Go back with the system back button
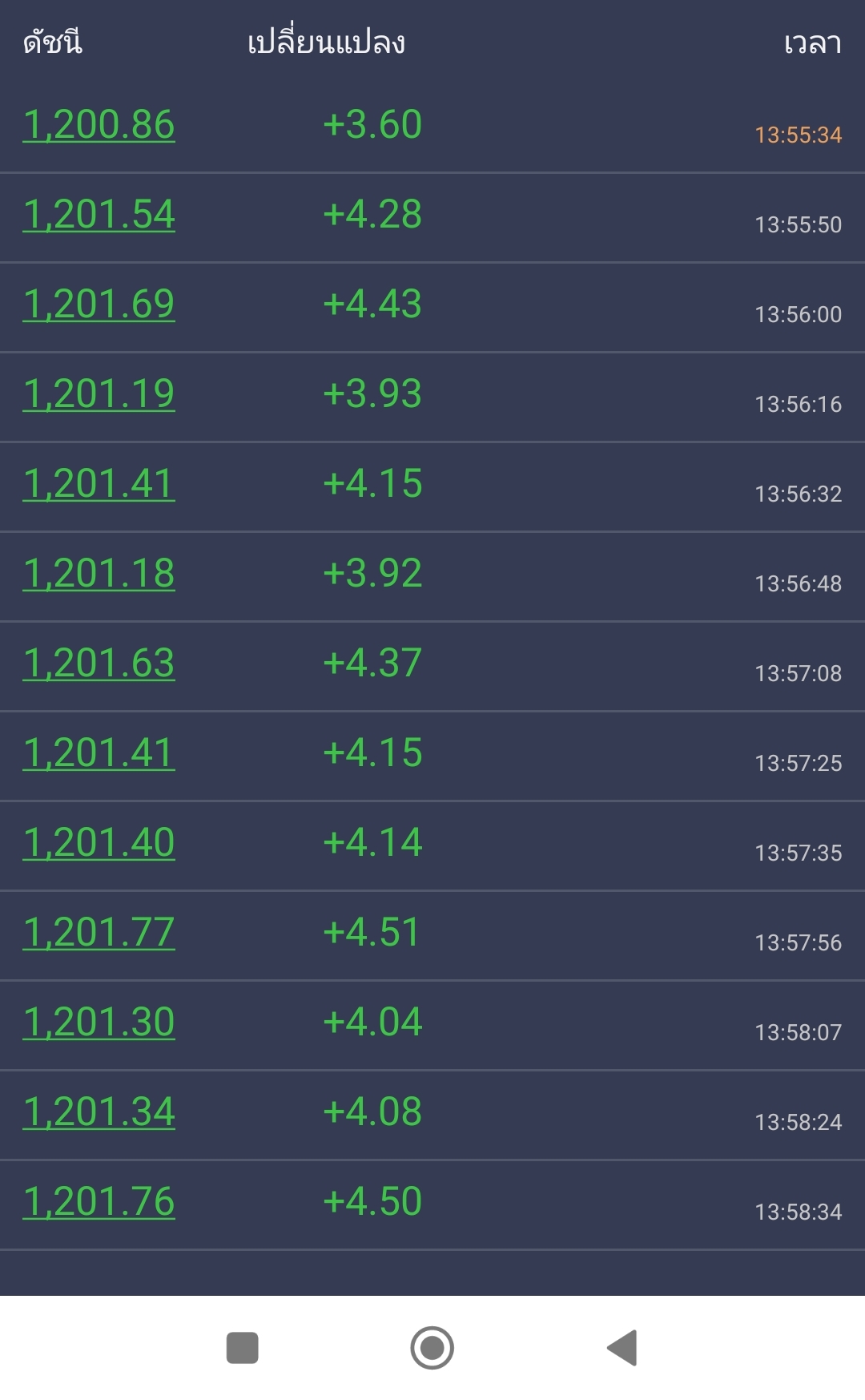 [x=622, y=1348]
